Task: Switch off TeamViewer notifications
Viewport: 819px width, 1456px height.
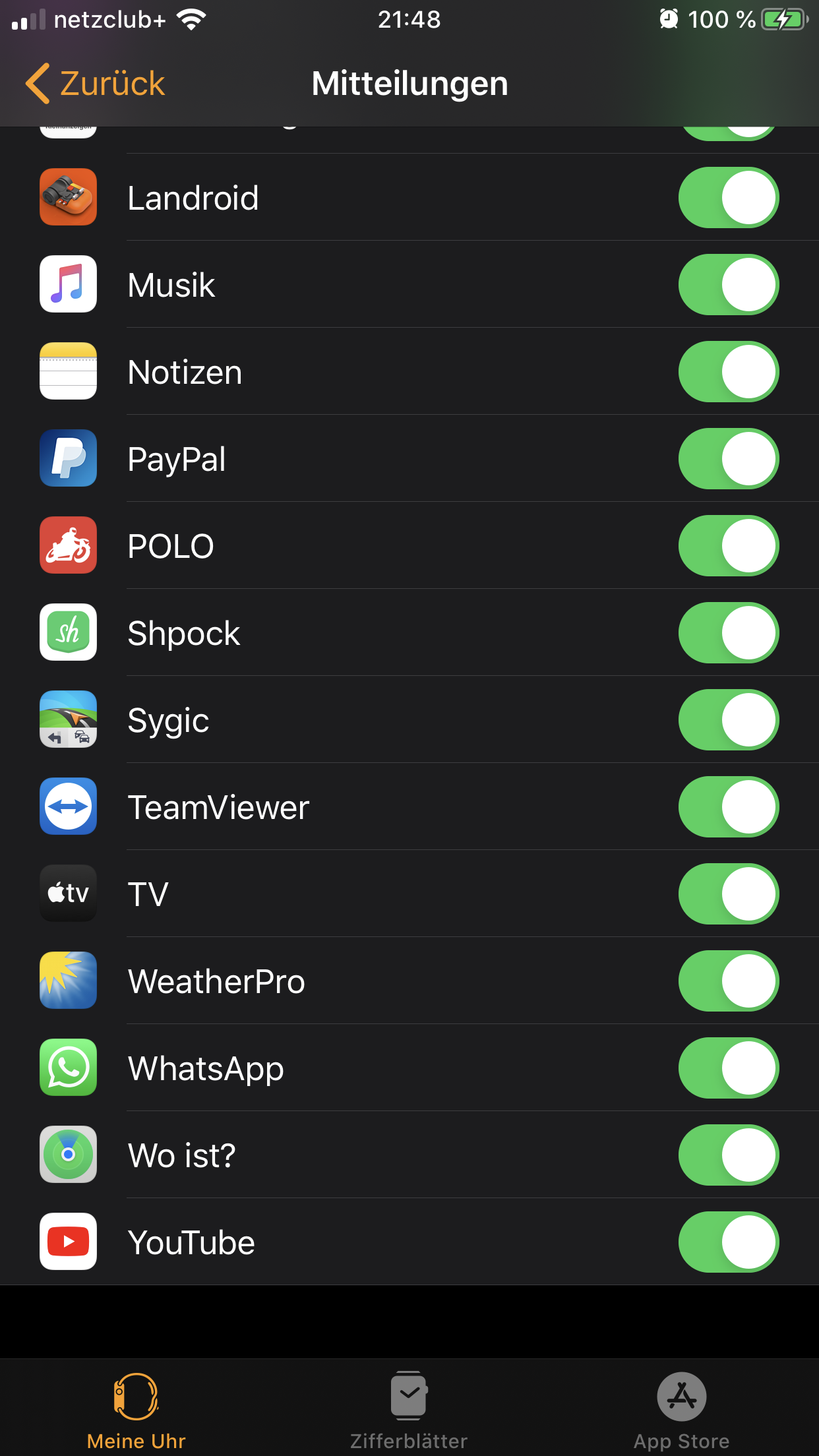Action: 728,807
